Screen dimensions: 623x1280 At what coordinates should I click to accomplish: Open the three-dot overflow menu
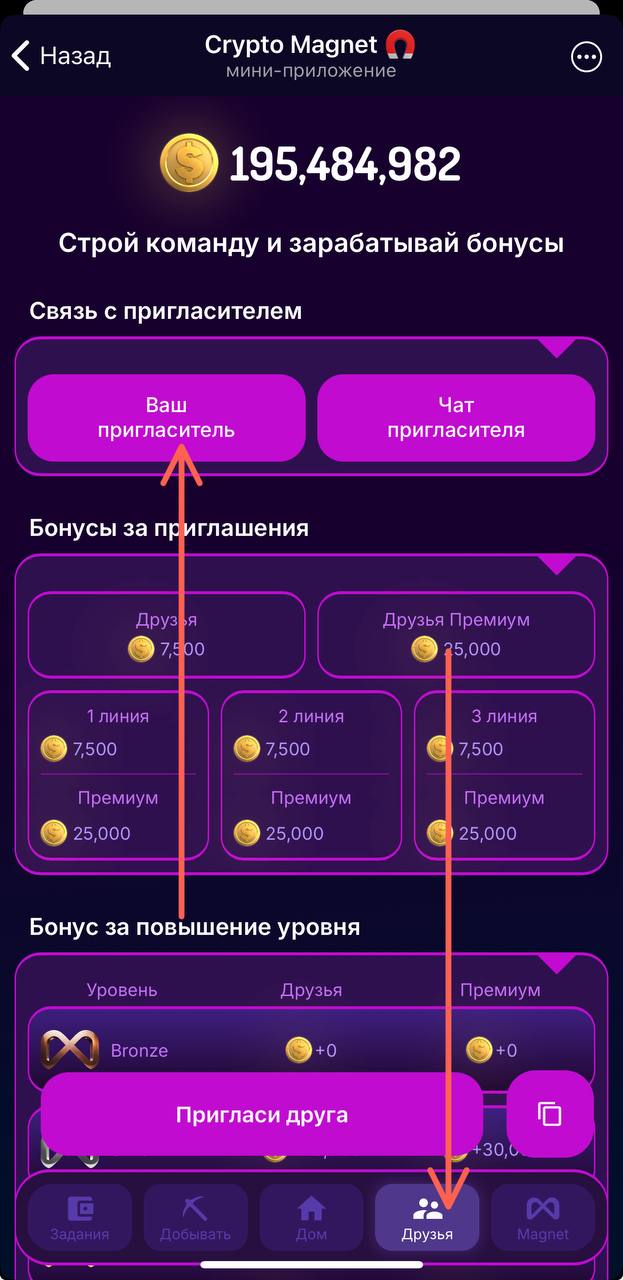pyautogui.click(x=586, y=57)
